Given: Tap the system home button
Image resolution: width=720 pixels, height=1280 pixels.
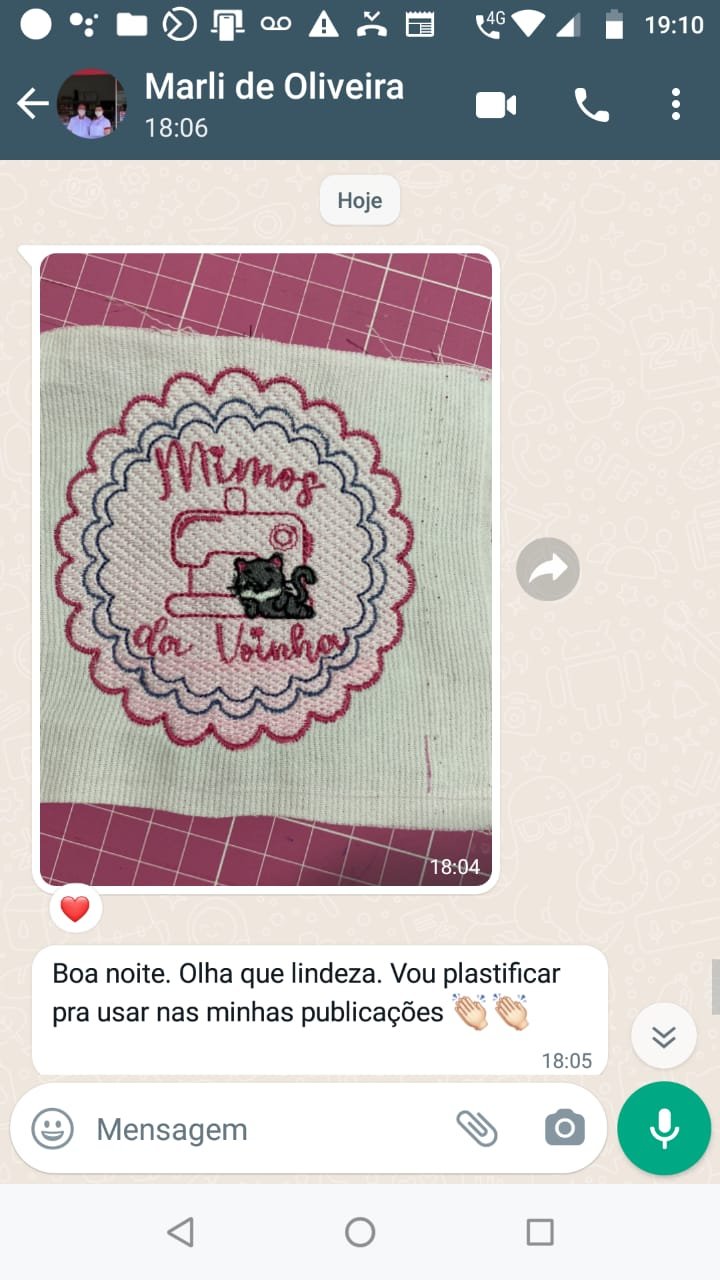Looking at the screenshot, I should point(360,1232).
